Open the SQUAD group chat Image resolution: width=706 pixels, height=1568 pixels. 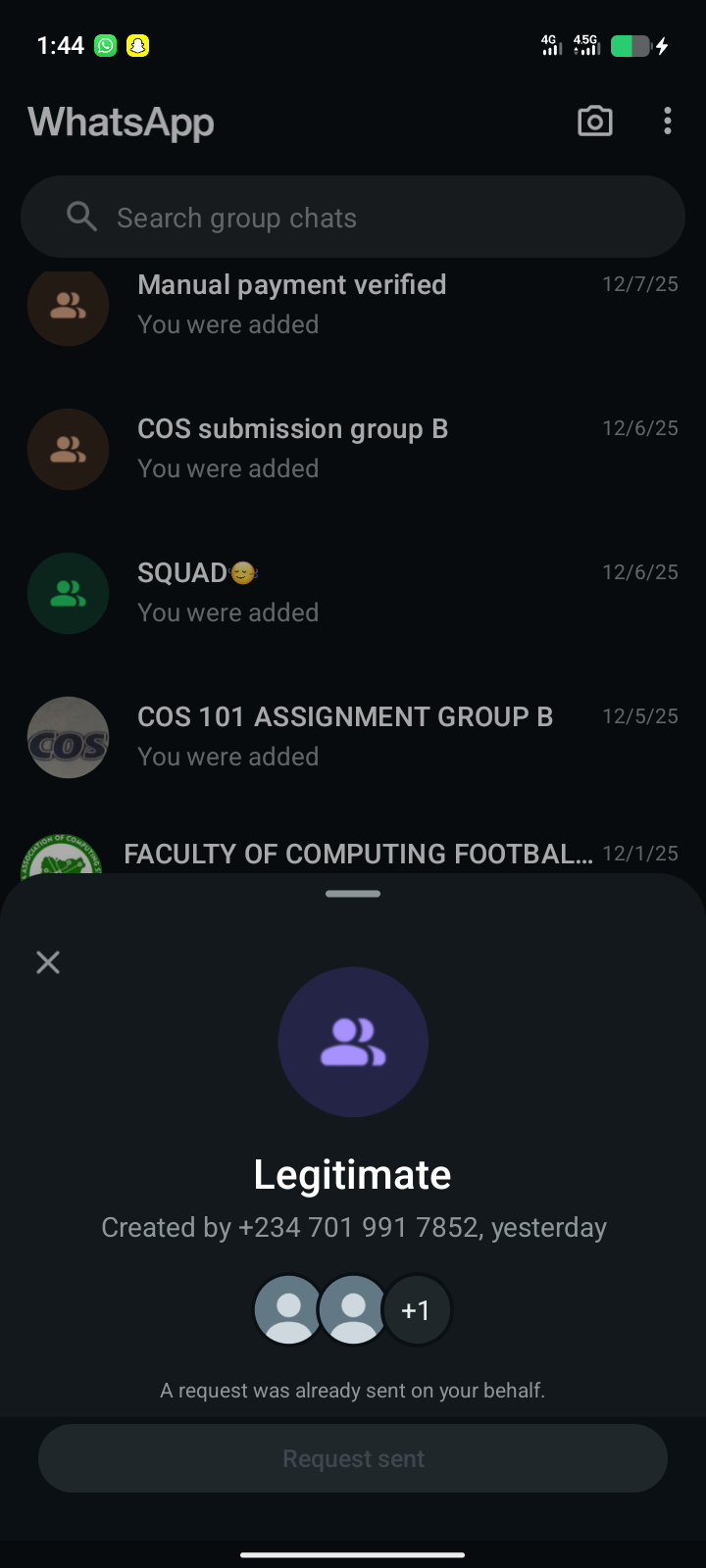(353, 593)
